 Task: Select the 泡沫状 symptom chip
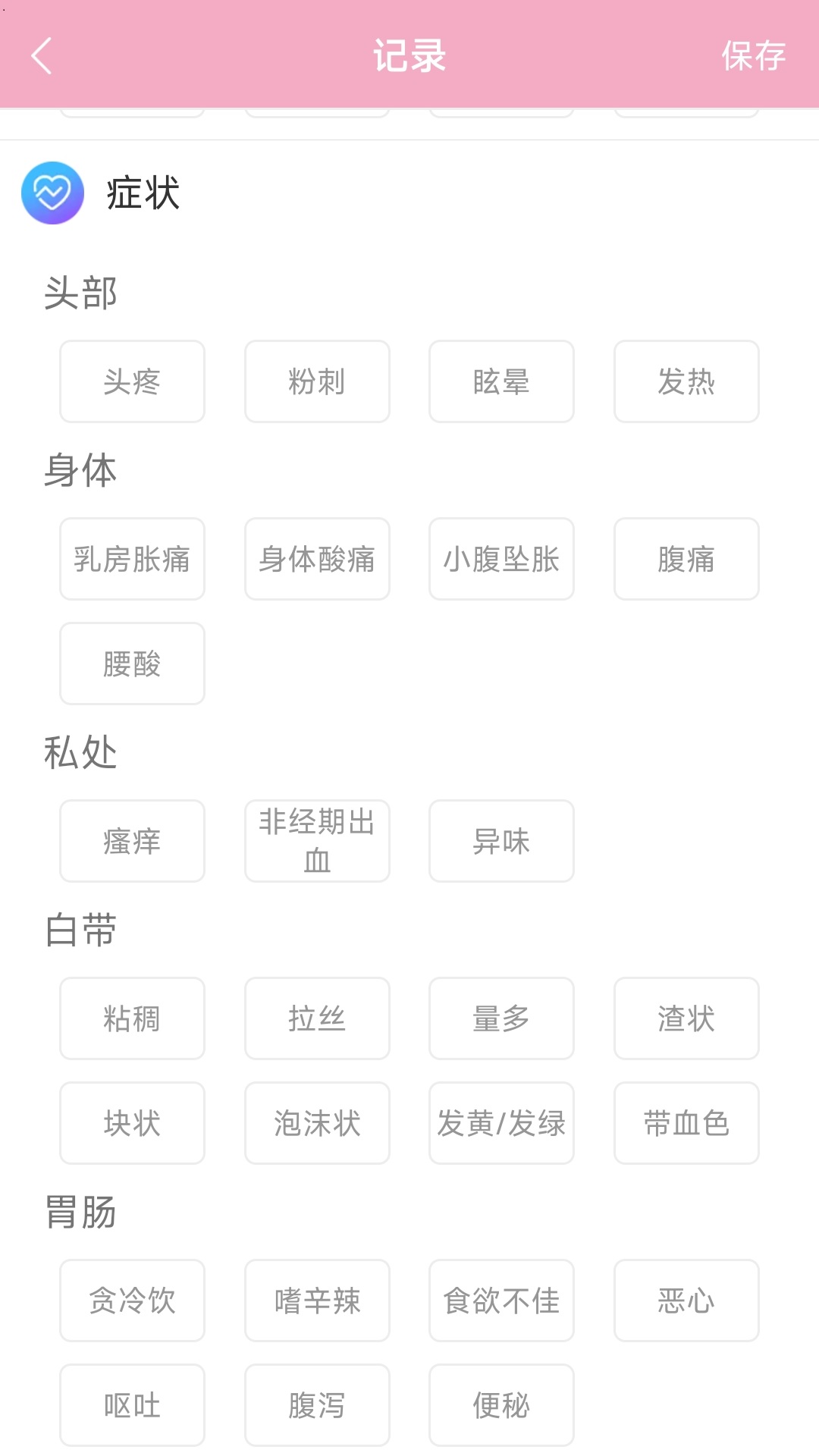[316, 1124]
